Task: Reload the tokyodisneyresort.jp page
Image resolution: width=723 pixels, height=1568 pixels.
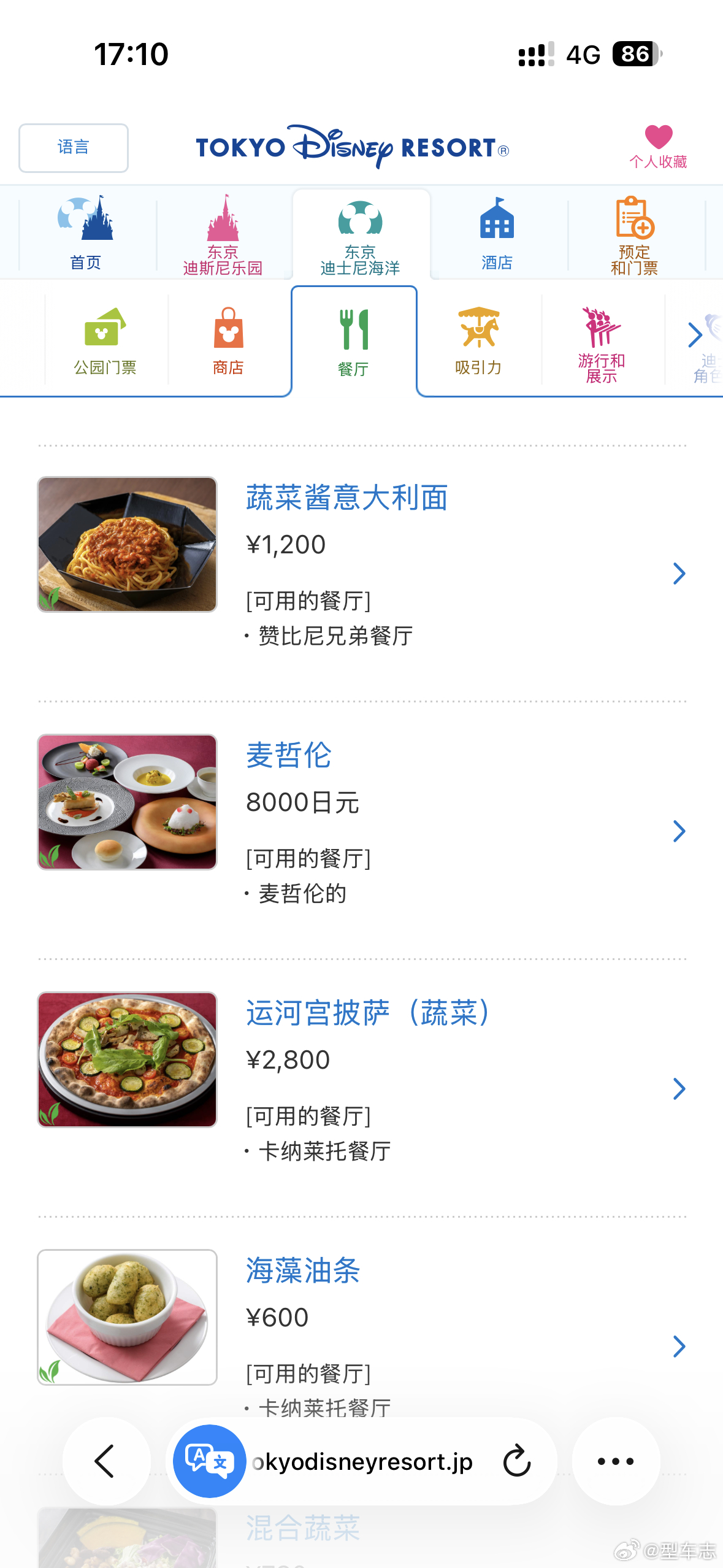Action: (516, 1461)
